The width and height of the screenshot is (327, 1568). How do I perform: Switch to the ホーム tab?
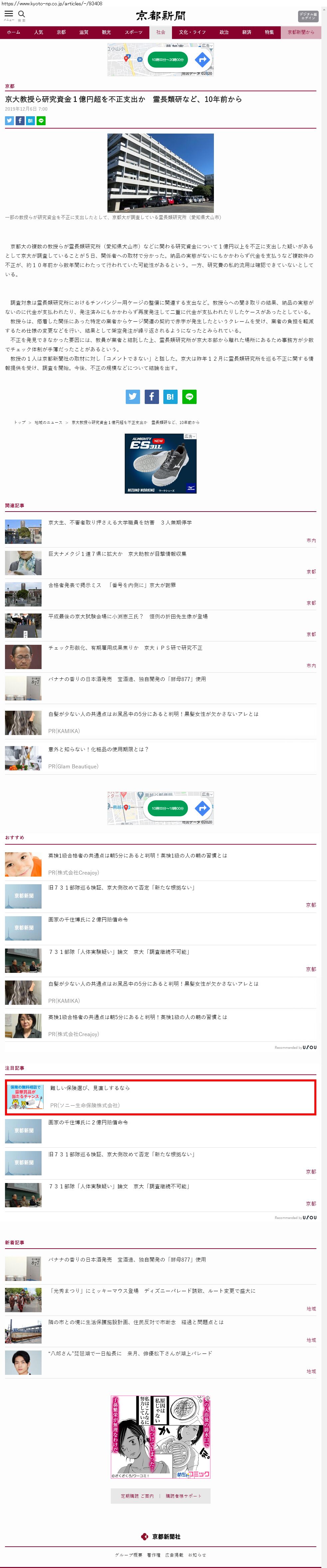(x=13, y=32)
